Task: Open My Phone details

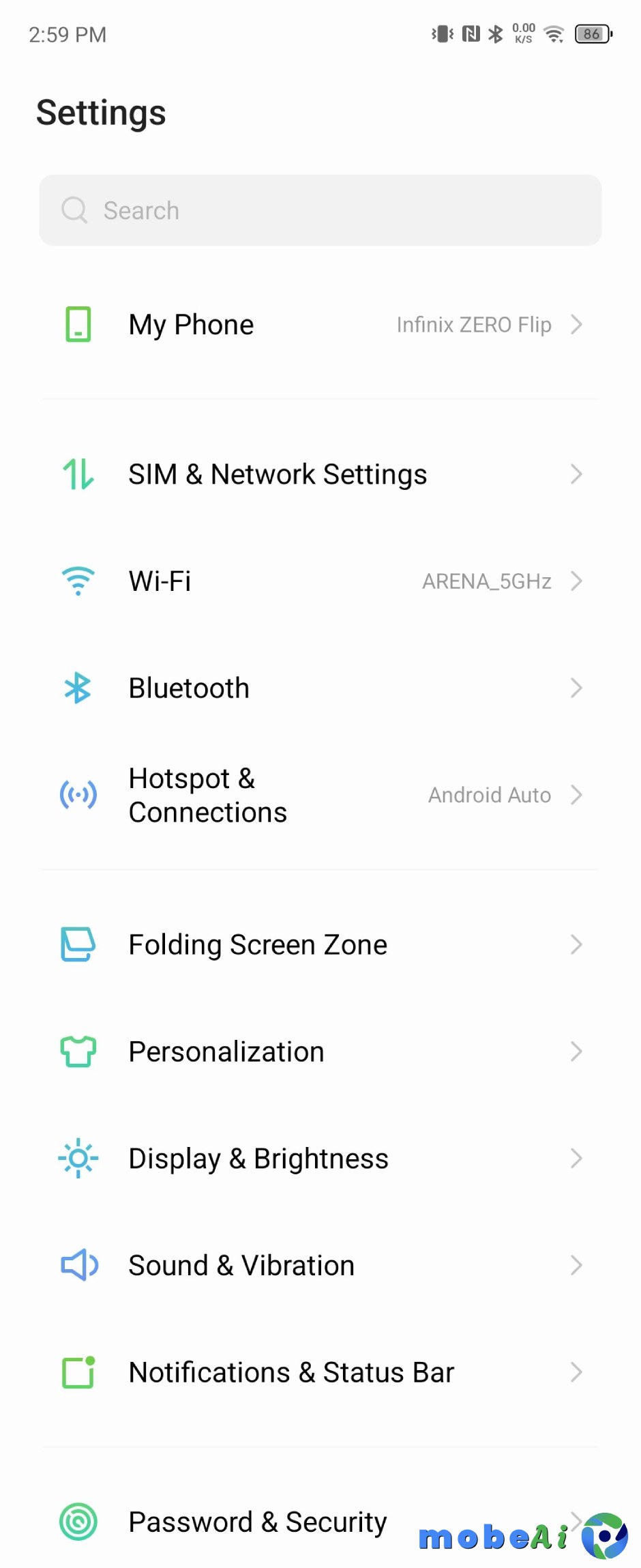Action: [320, 325]
